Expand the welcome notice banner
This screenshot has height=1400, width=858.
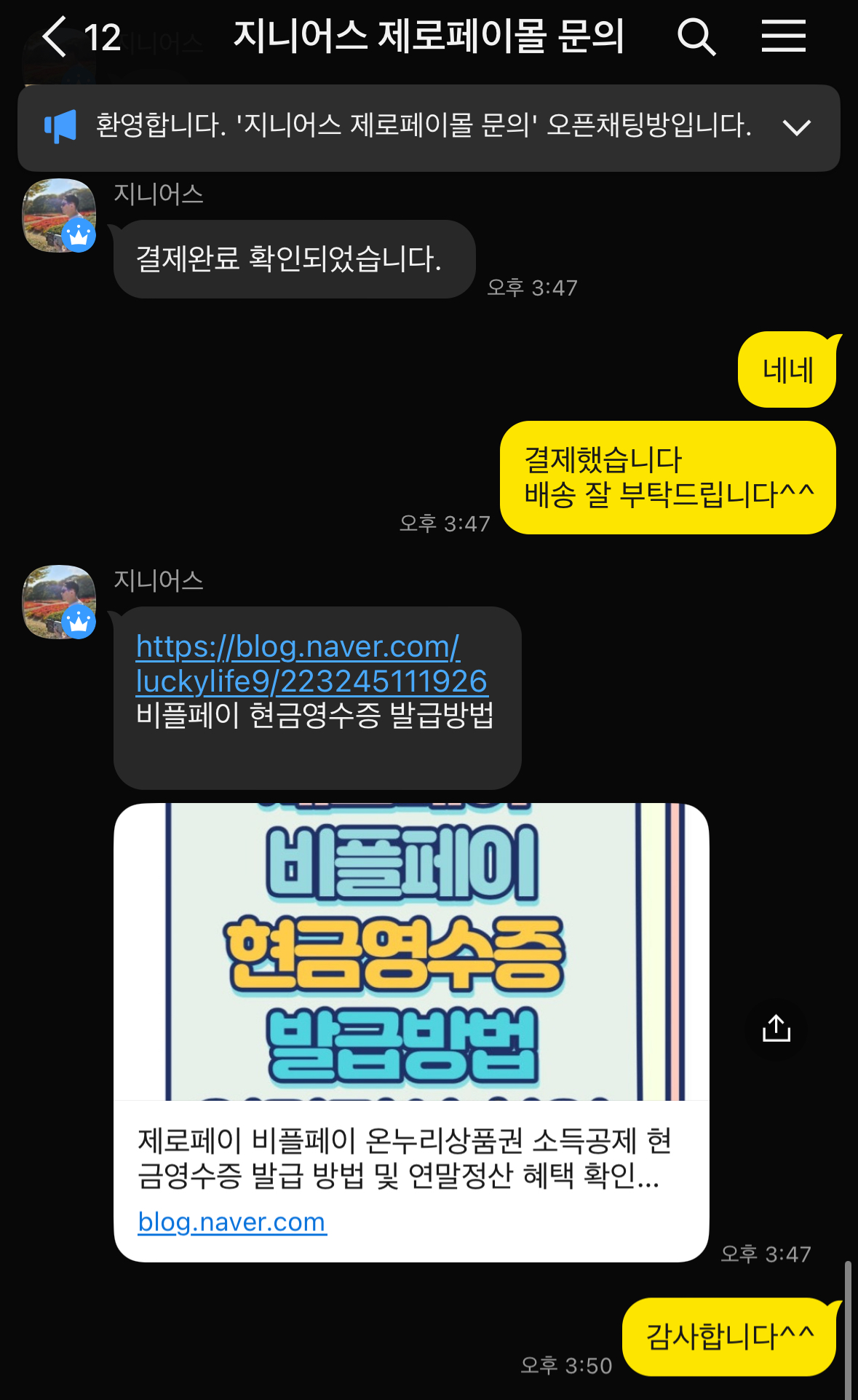[796, 127]
